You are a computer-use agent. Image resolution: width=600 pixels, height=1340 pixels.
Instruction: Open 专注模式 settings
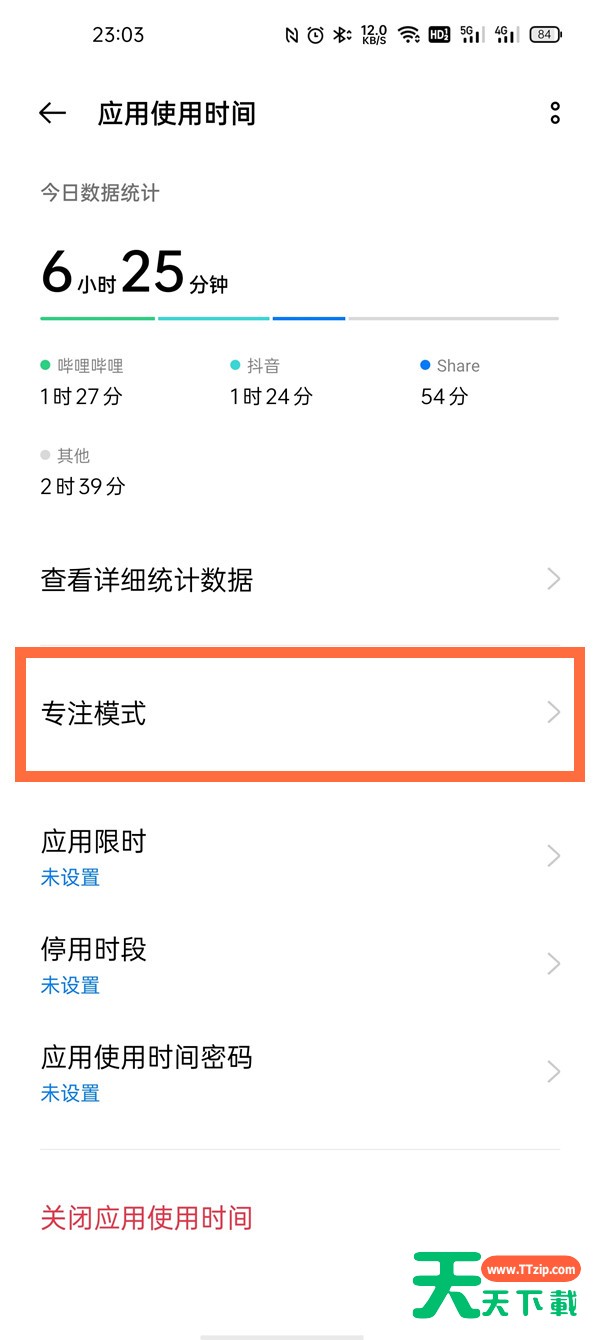tap(300, 714)
